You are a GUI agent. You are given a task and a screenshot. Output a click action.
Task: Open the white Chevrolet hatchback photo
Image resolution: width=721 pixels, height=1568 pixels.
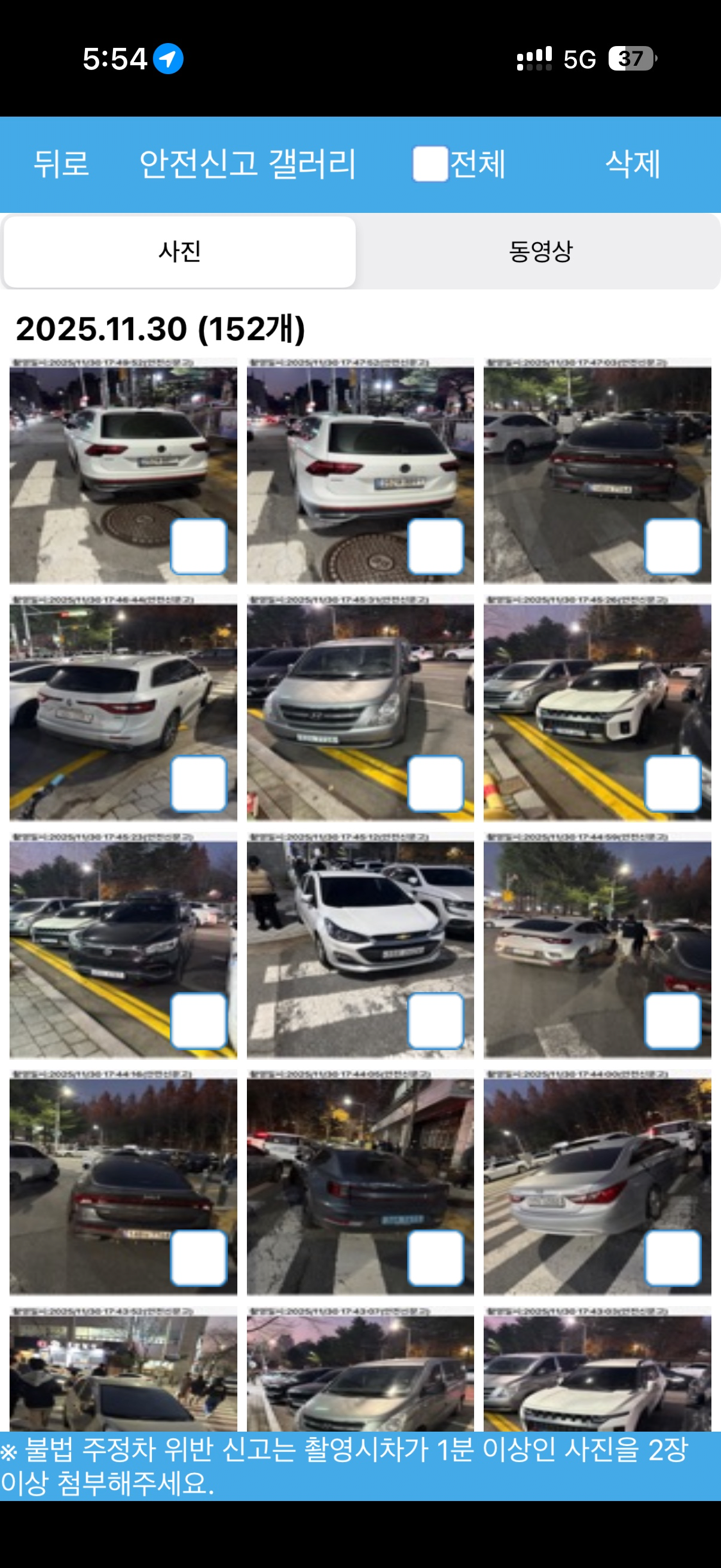pyautogui.click(x=360, y=947)
